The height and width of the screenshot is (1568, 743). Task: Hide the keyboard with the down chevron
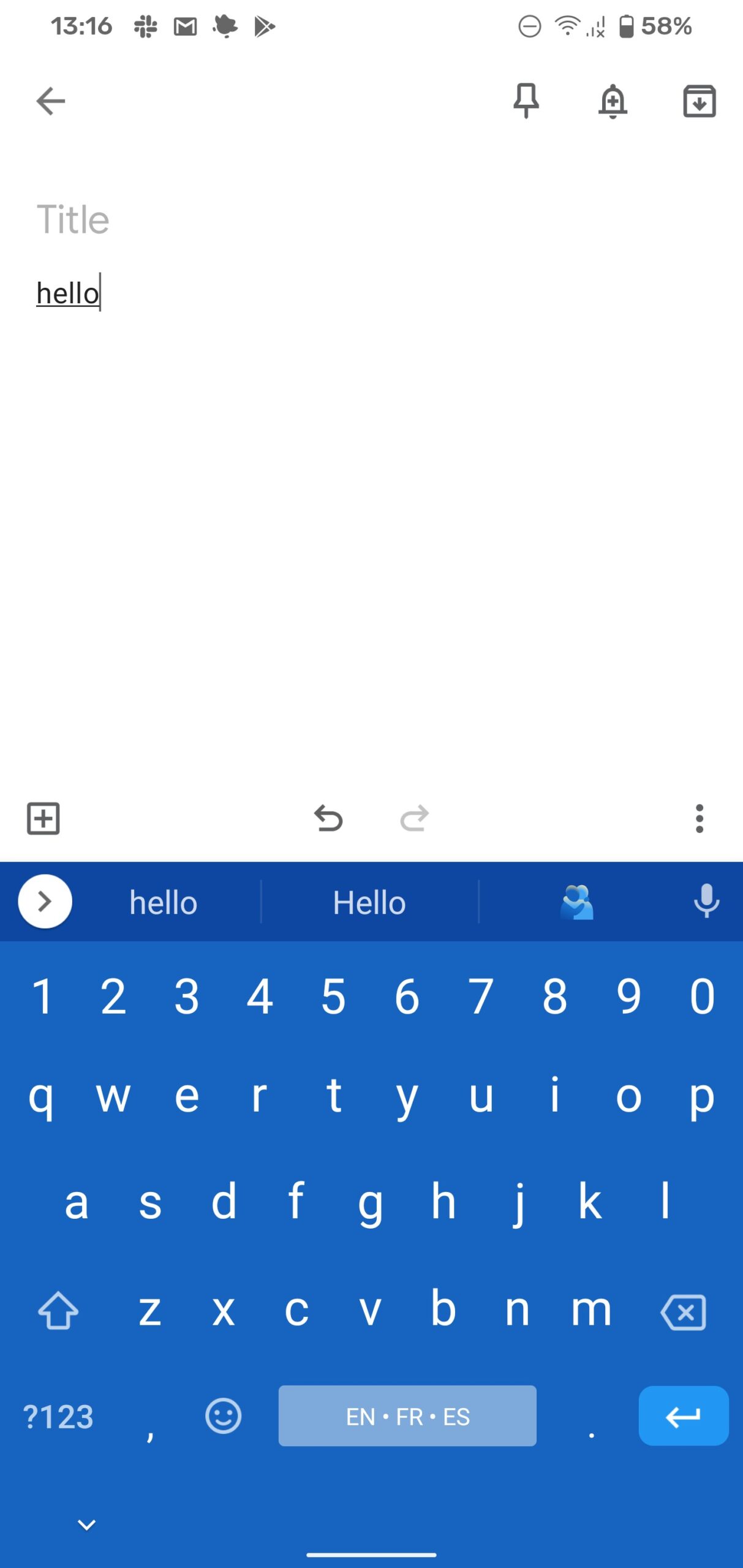tap(87, 1525)
